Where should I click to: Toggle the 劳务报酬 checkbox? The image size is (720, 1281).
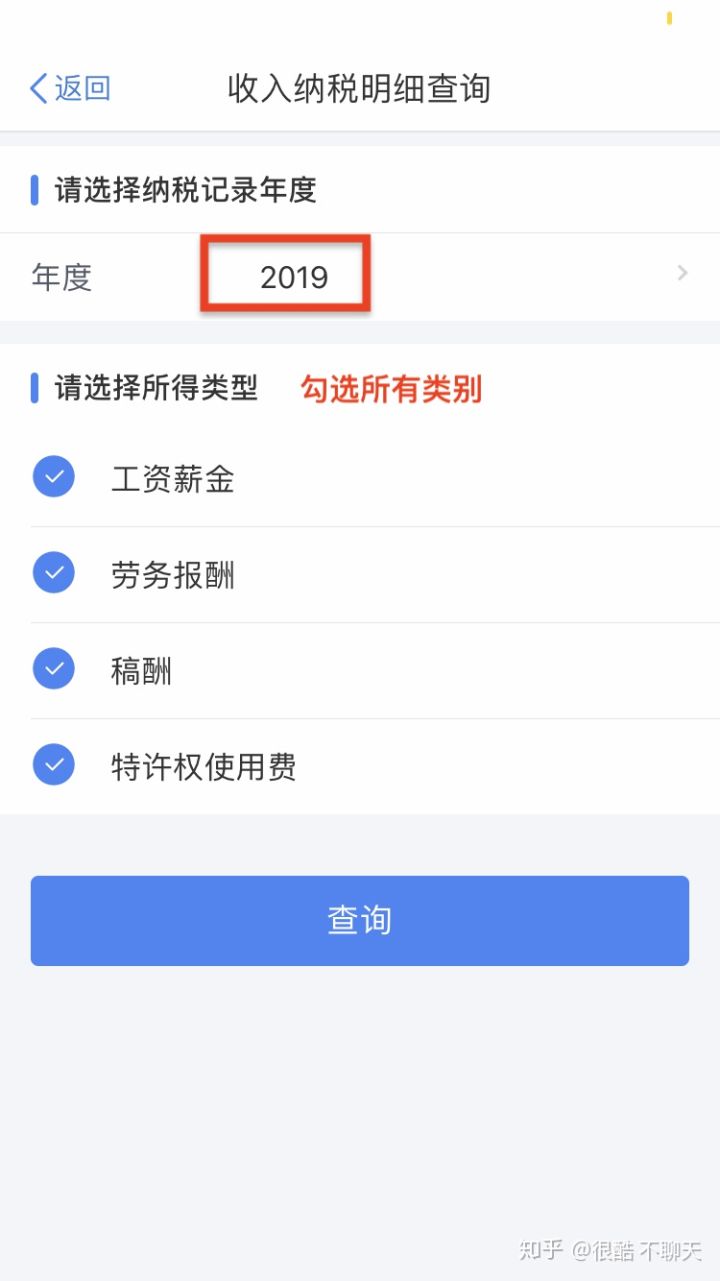(54, 573)
